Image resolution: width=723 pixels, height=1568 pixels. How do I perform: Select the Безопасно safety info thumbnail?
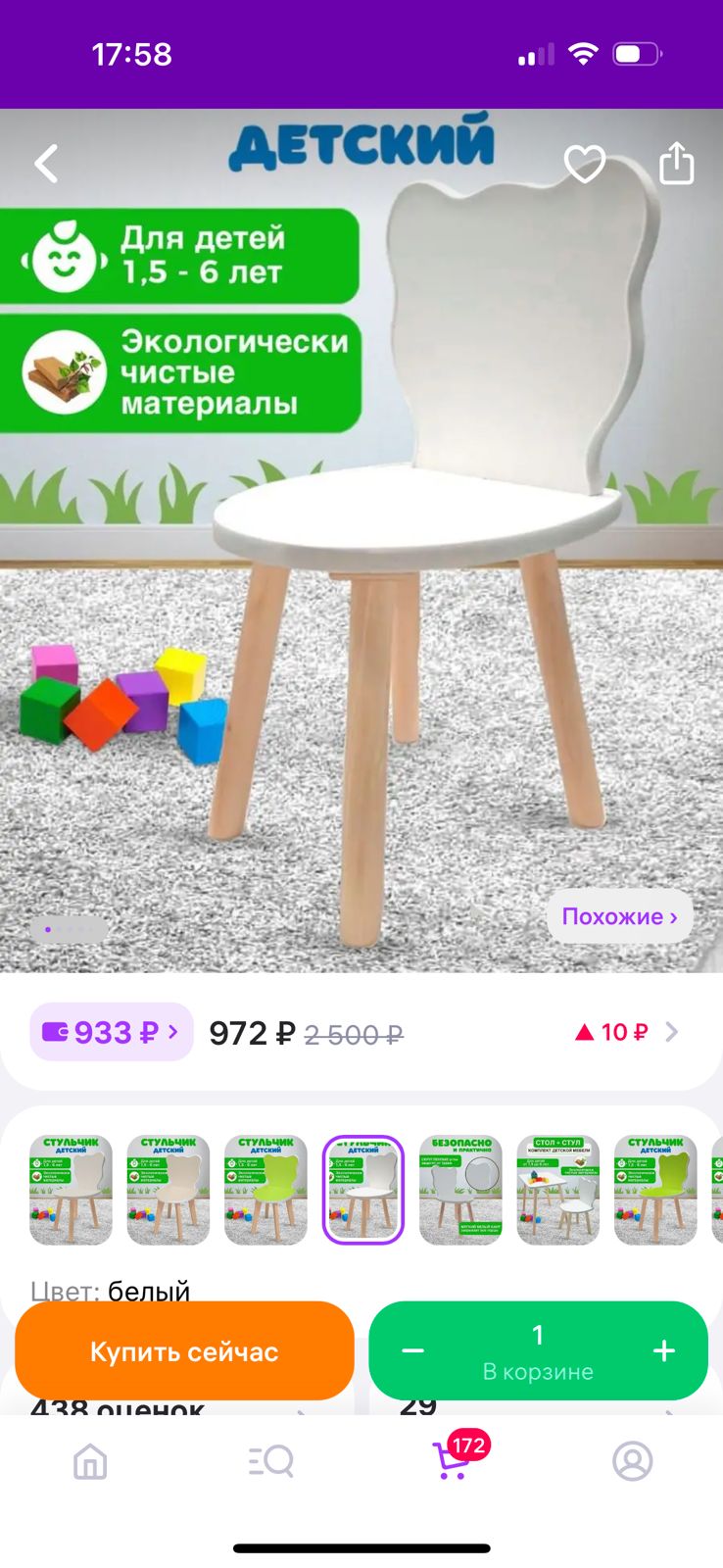point(460,1190)
